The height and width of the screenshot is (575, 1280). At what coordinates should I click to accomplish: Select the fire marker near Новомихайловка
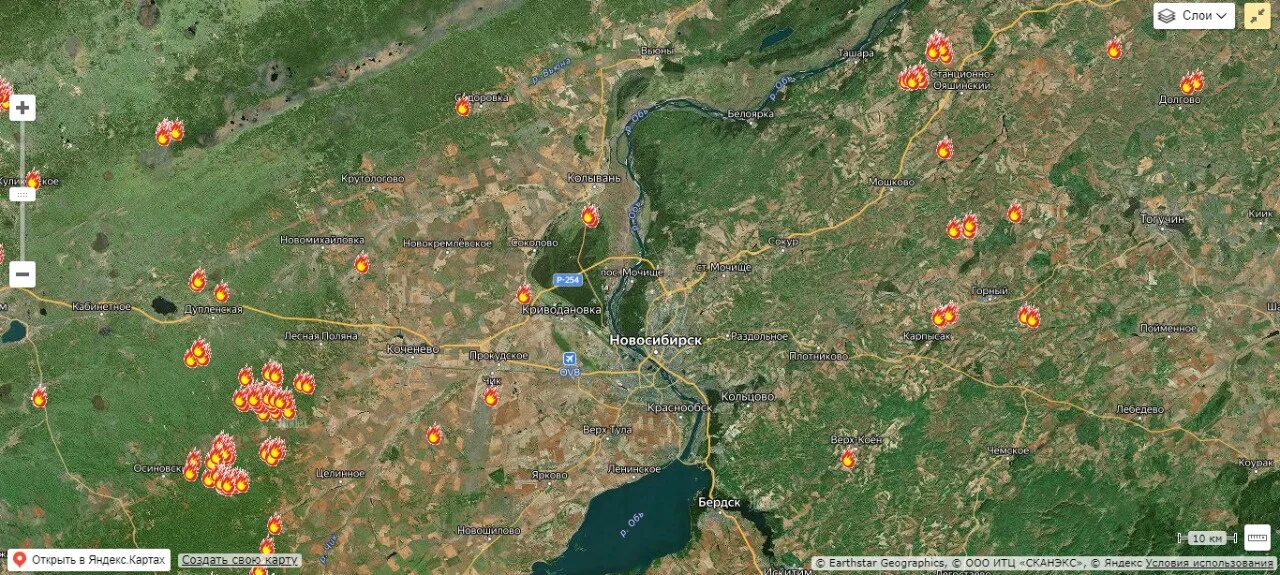(361, 264)
